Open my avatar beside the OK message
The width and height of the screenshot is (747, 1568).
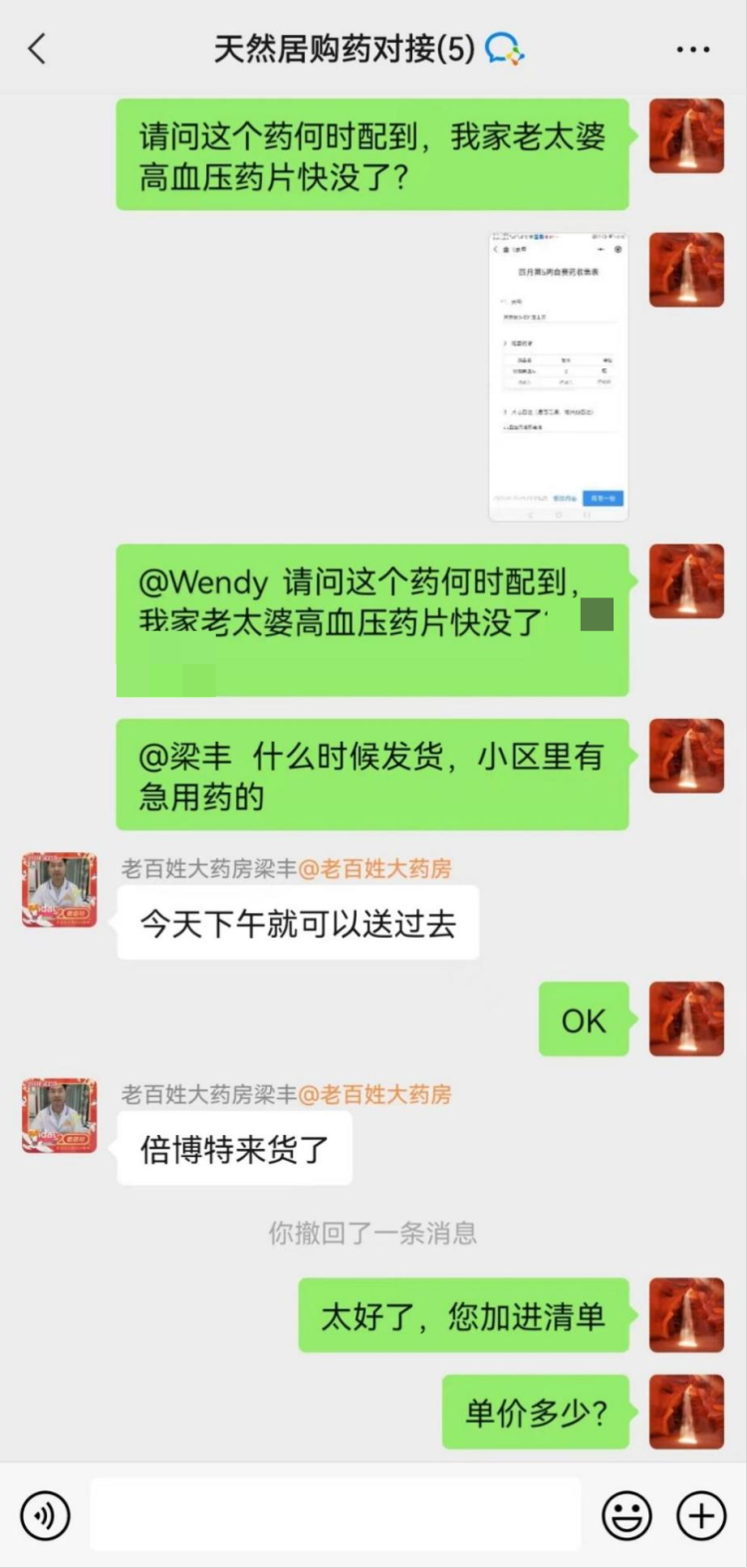pos(686,1018)
